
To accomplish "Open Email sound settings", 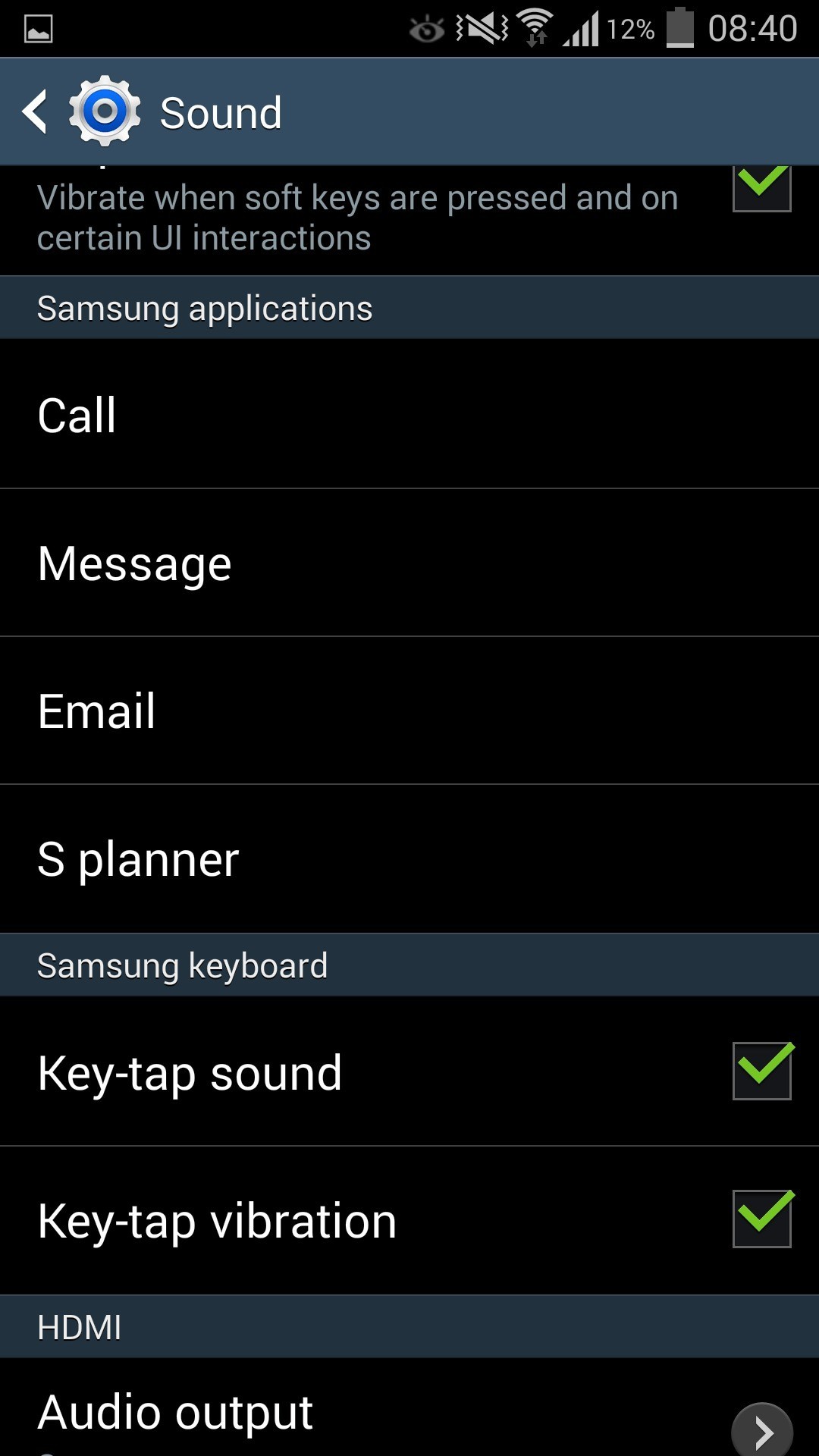I will point(409,711).
